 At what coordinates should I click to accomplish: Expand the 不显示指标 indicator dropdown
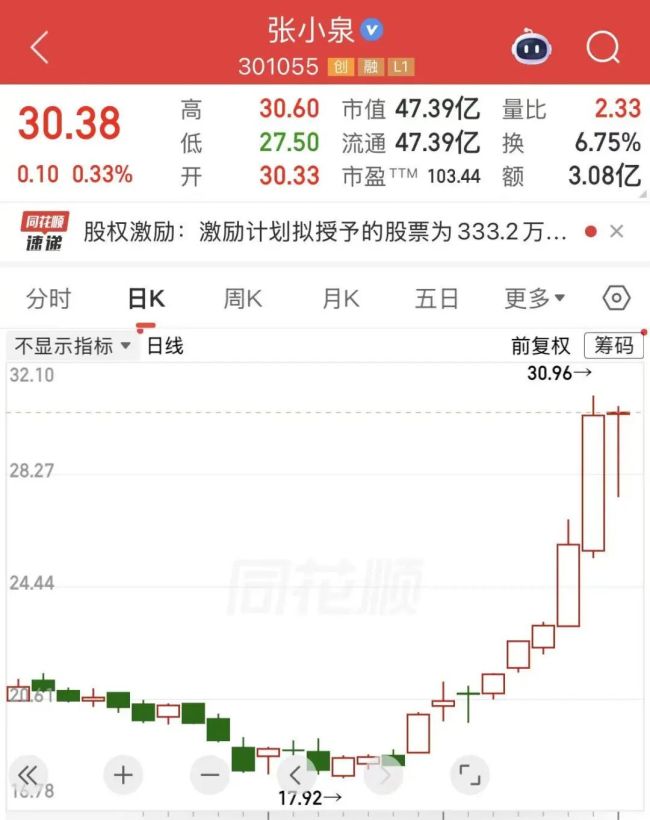70,346
